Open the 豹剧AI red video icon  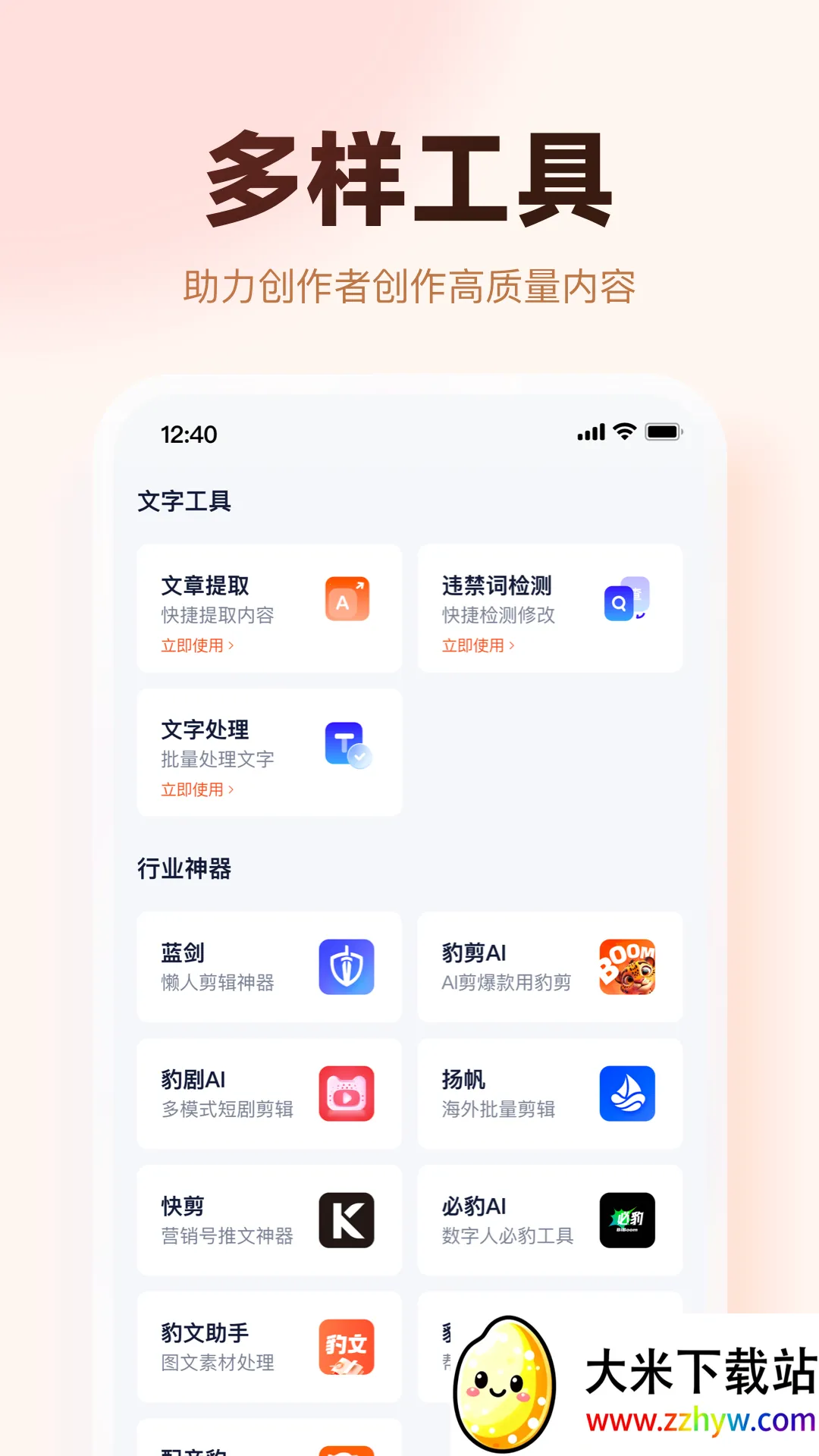(347, 1093)
